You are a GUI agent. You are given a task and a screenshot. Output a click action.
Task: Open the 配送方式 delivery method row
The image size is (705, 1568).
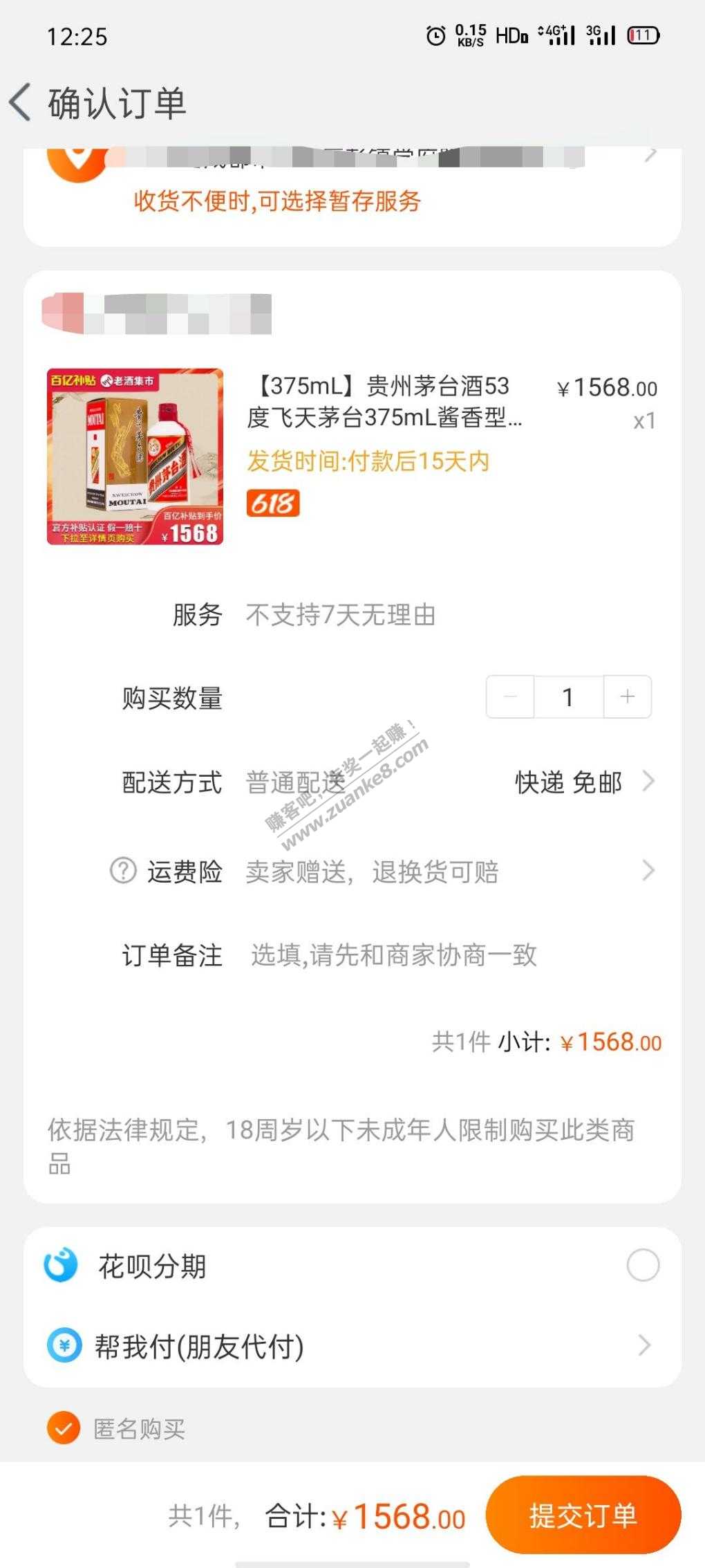coord(387,782)
